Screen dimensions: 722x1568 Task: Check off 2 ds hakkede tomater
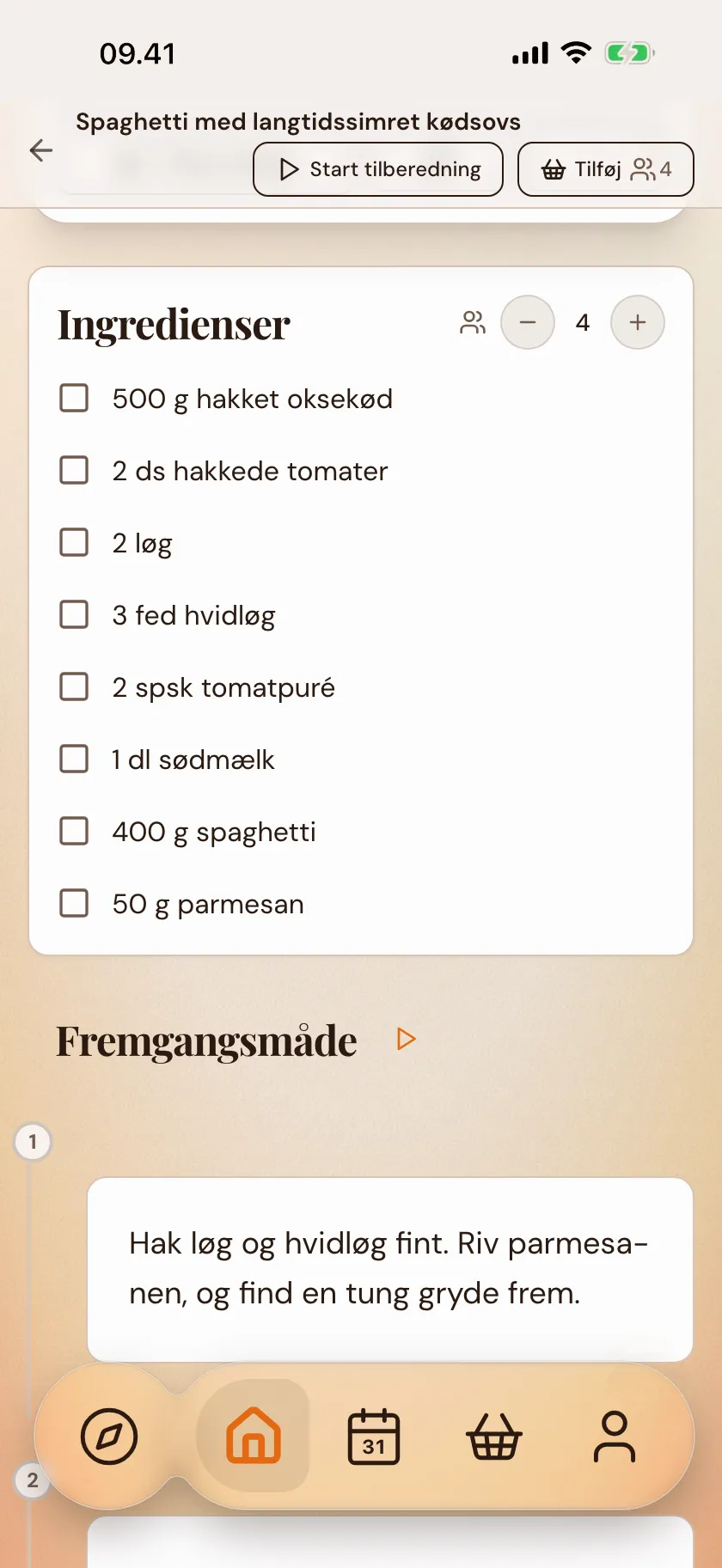coord(74,470)
